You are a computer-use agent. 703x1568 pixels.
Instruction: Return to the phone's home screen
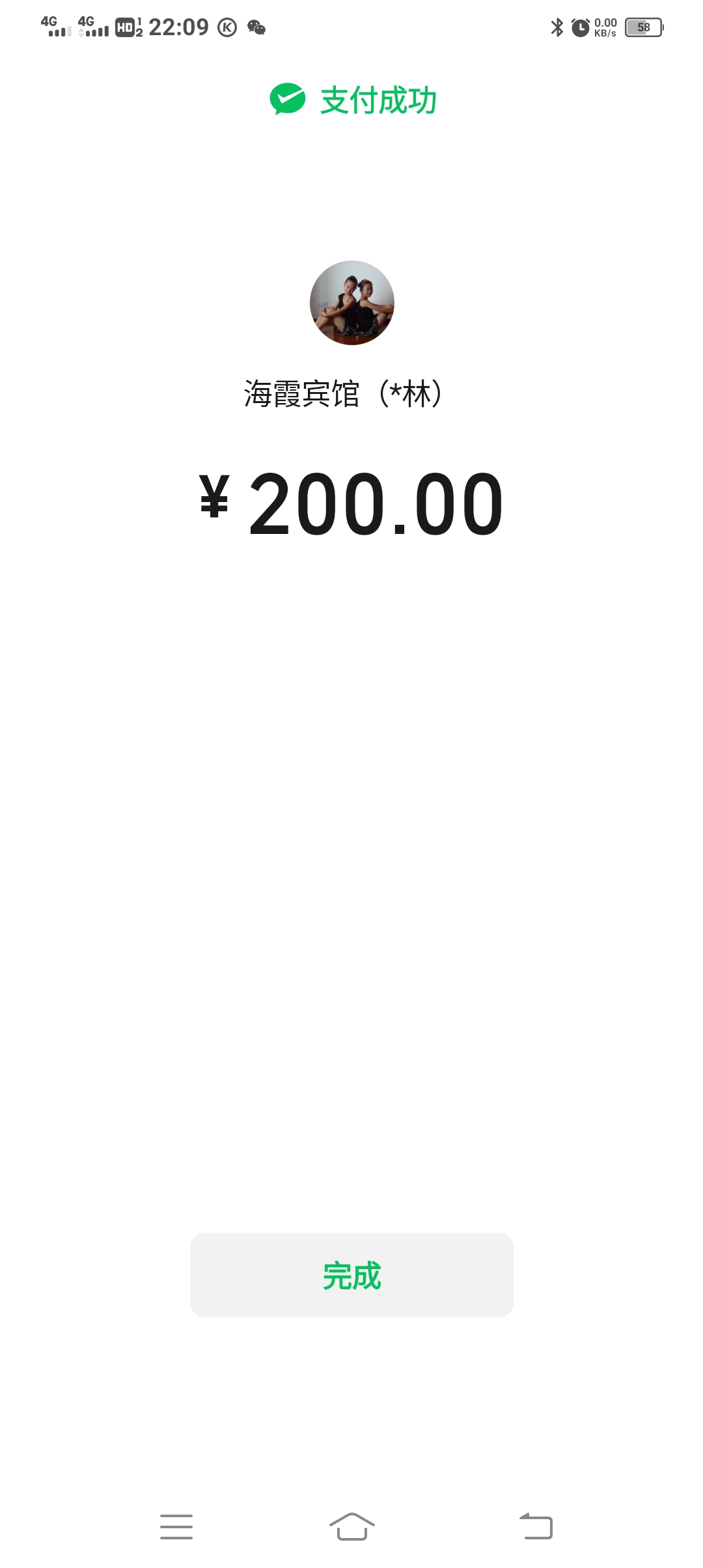(351, 1526)
